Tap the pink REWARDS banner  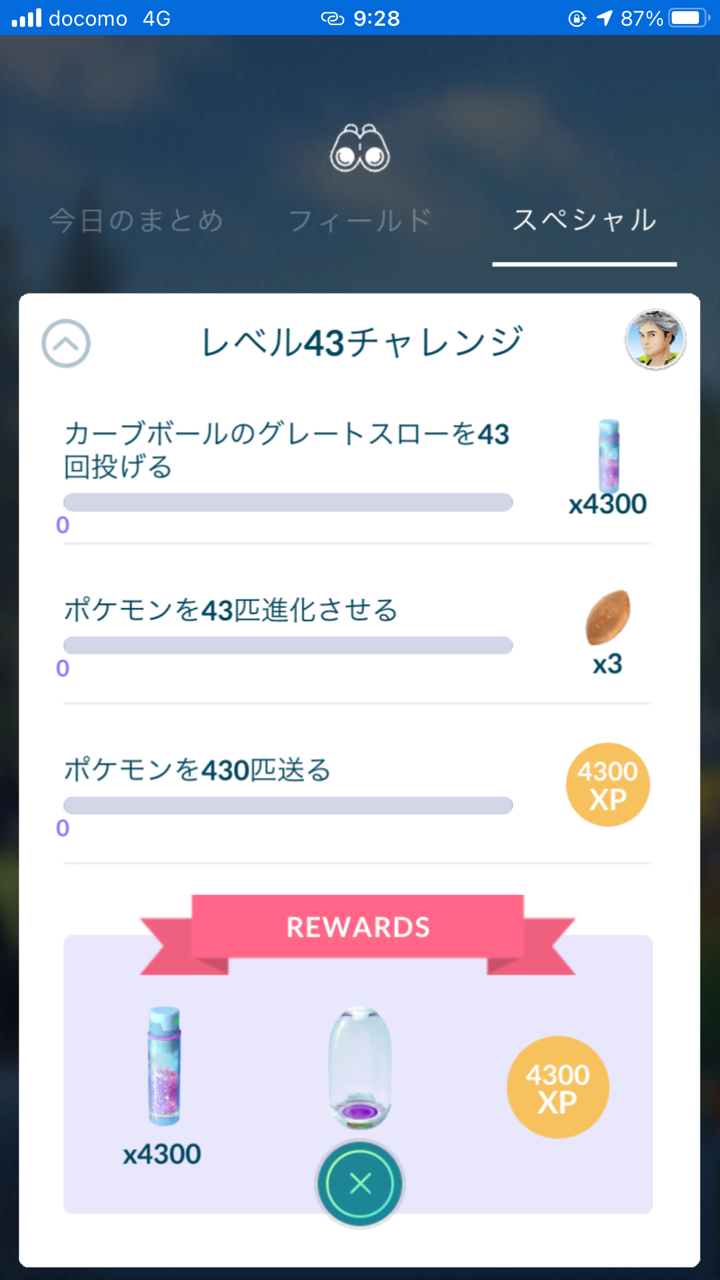click(360, 927)
